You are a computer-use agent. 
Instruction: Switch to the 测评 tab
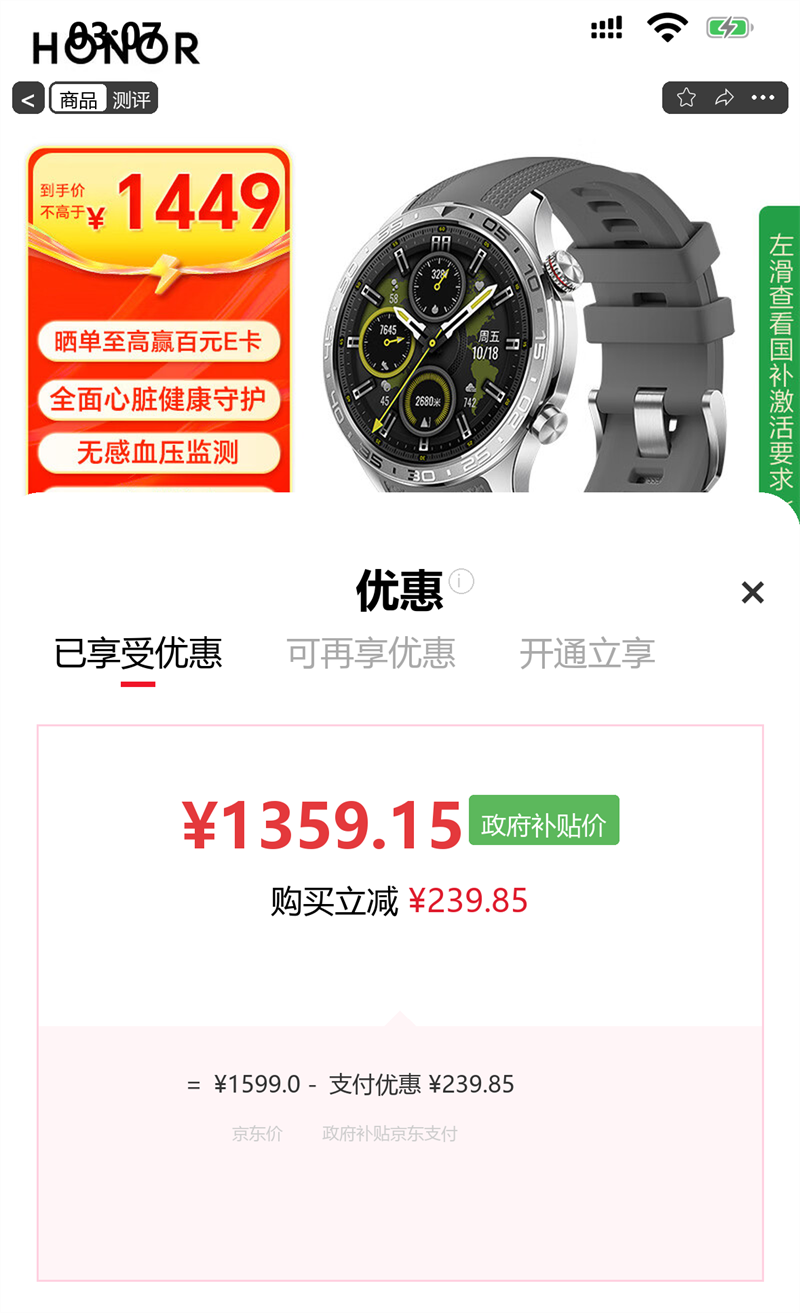point(130,97)
